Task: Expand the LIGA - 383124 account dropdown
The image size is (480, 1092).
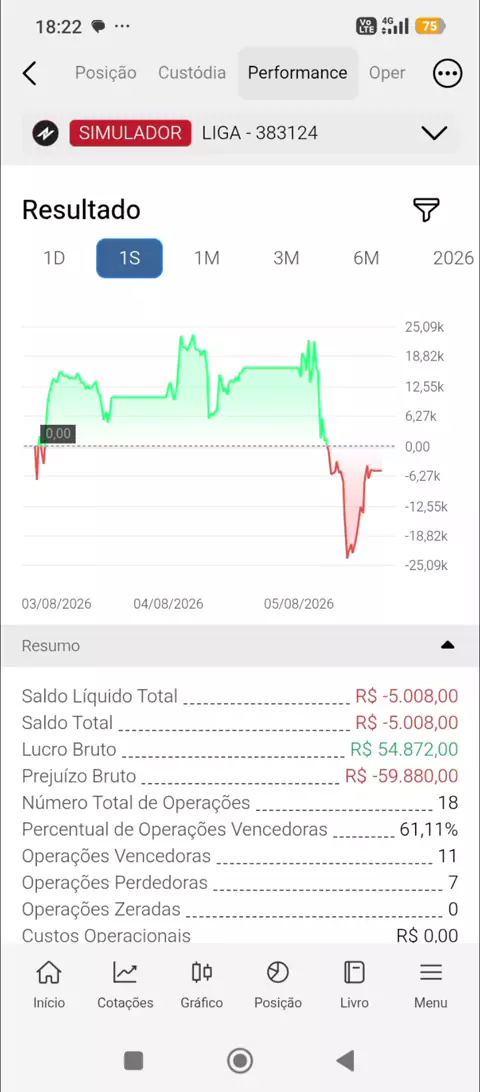Action: pyautogui.click(x=435, y=133)
